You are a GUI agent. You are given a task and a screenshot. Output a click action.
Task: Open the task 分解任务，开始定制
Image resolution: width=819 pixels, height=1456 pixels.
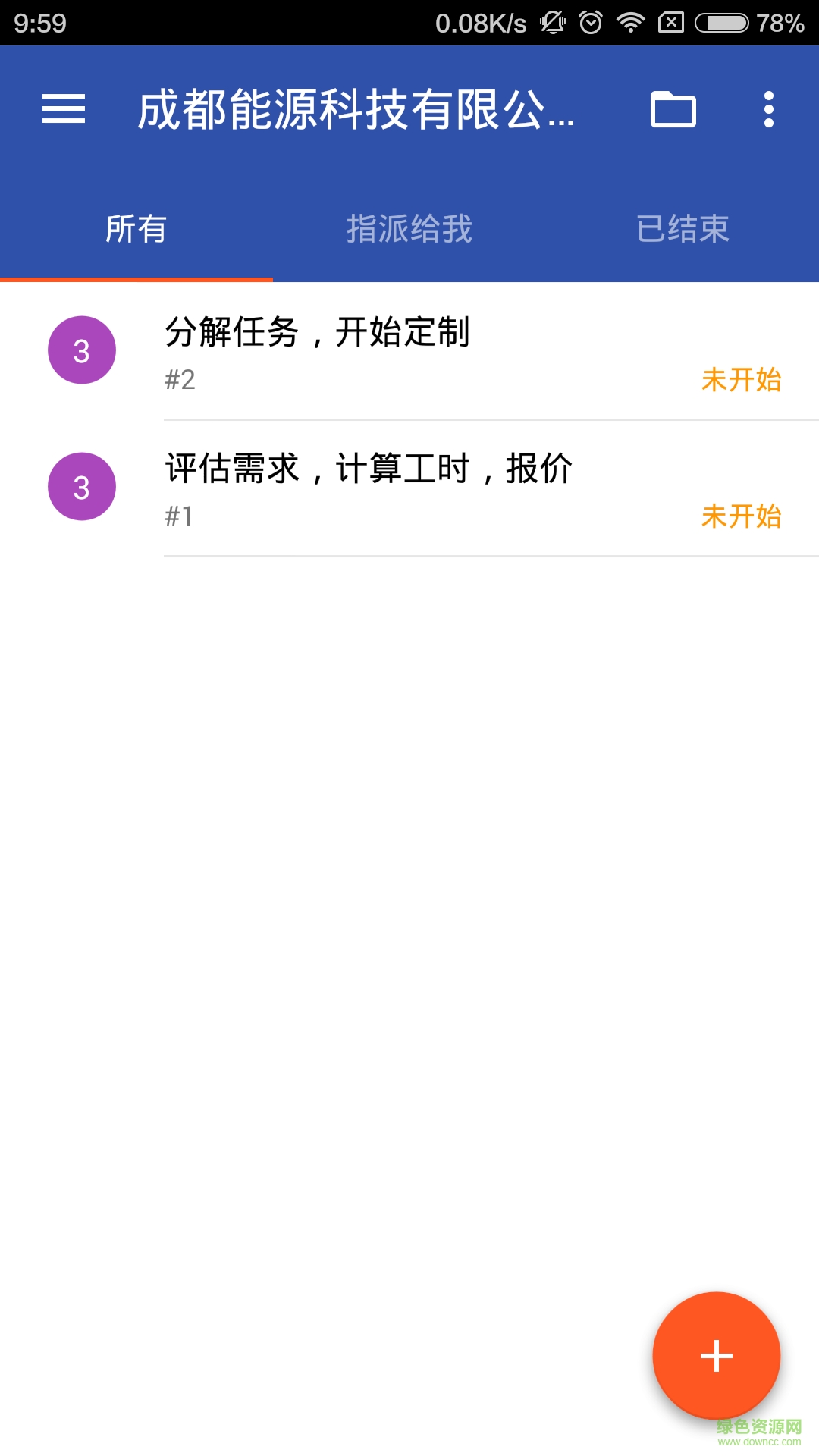(x=318, y=334)
